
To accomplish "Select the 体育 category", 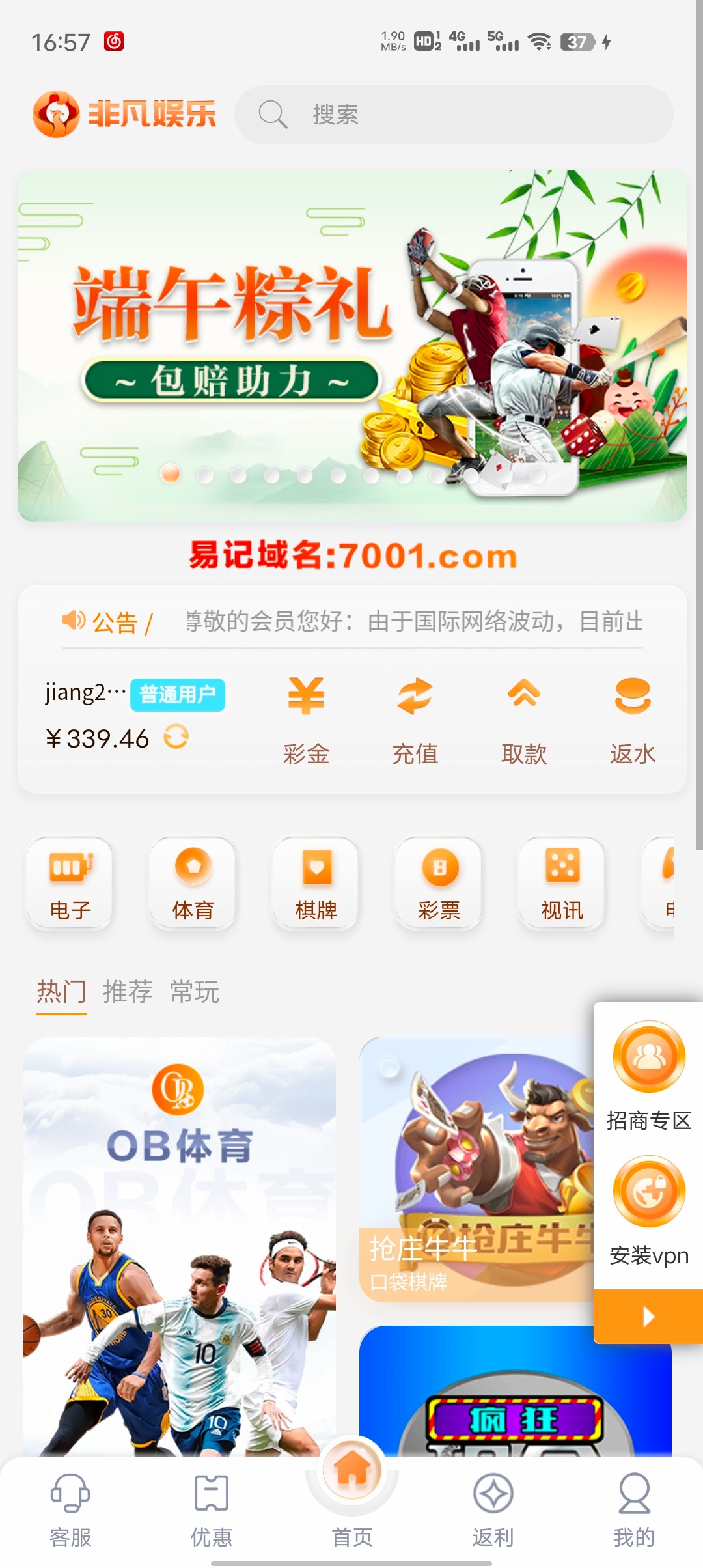I will [193, 882].
